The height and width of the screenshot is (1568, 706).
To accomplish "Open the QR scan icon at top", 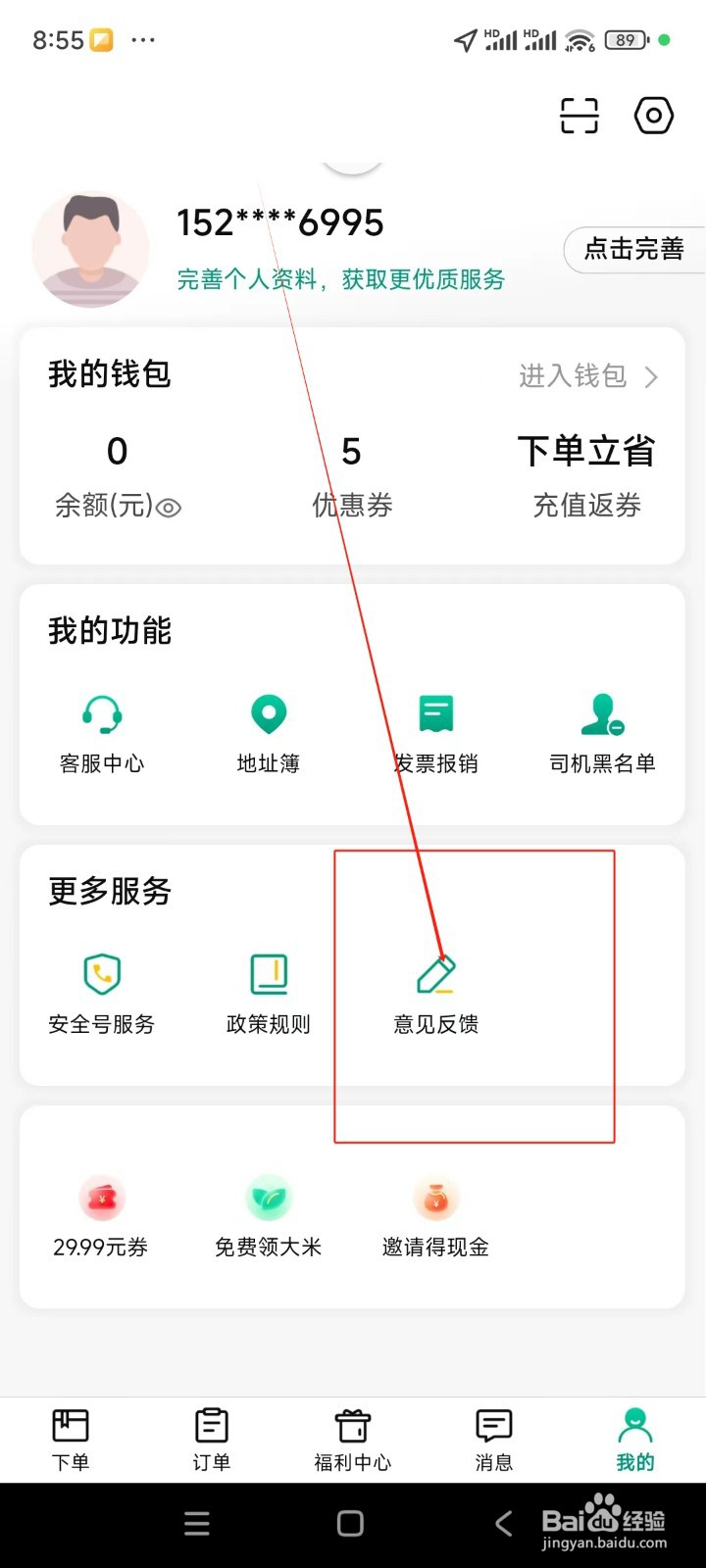I will pyautogui.click(x=579, y=116).
